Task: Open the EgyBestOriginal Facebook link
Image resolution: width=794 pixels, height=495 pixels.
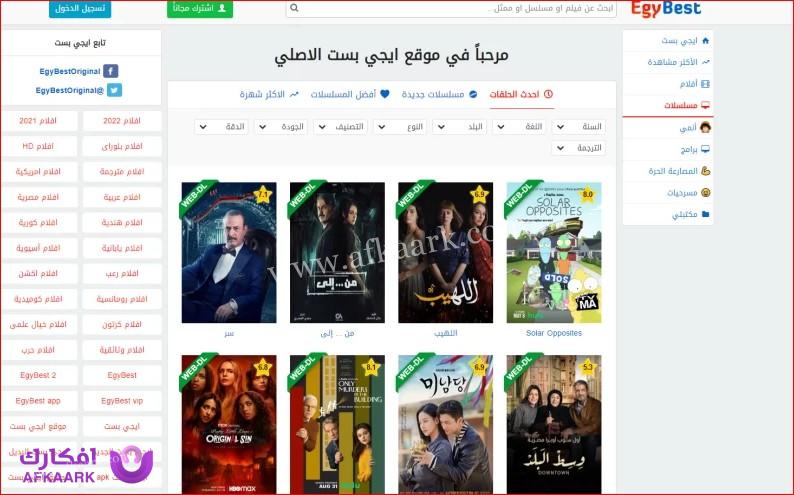Action: pyautogui.click(x=68, y=72)
